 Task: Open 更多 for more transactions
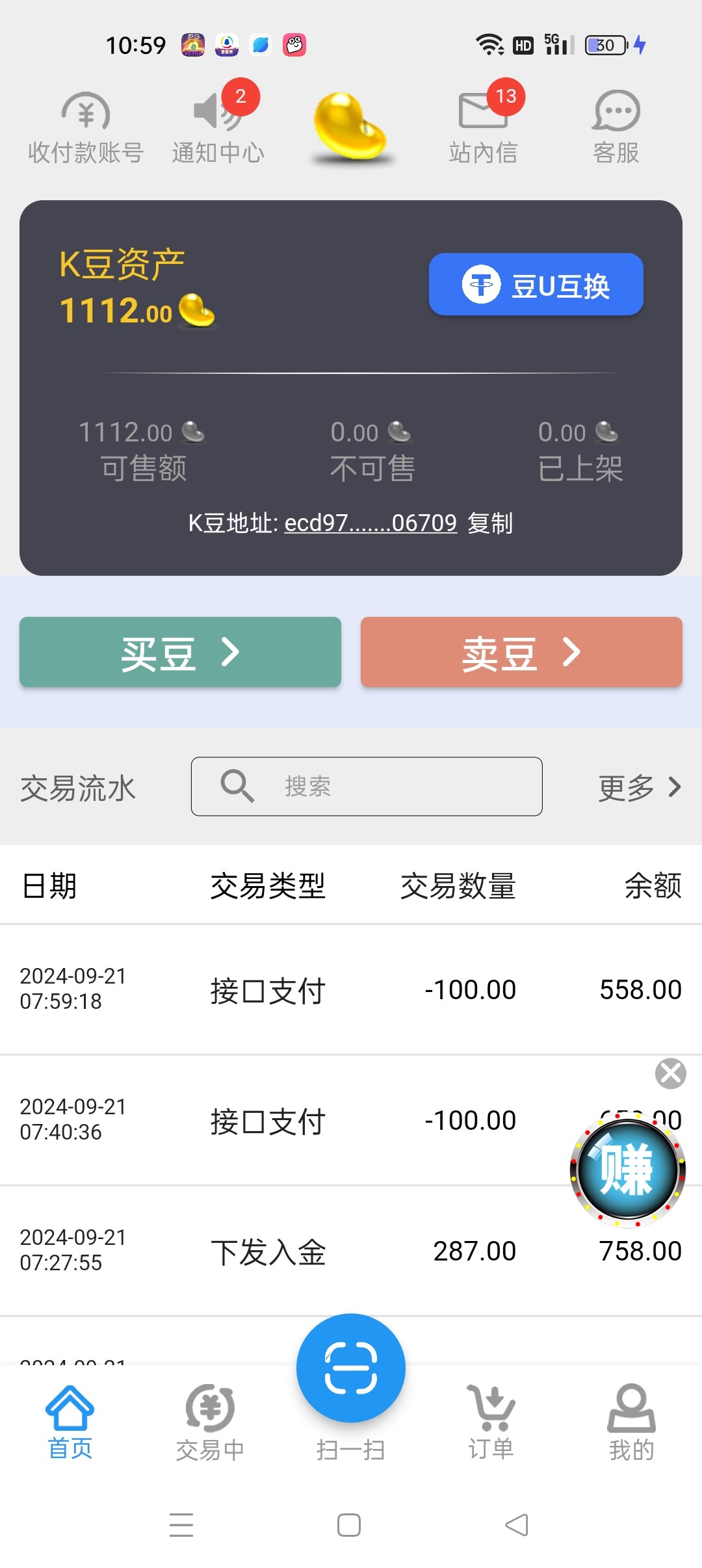click(640, 787)
